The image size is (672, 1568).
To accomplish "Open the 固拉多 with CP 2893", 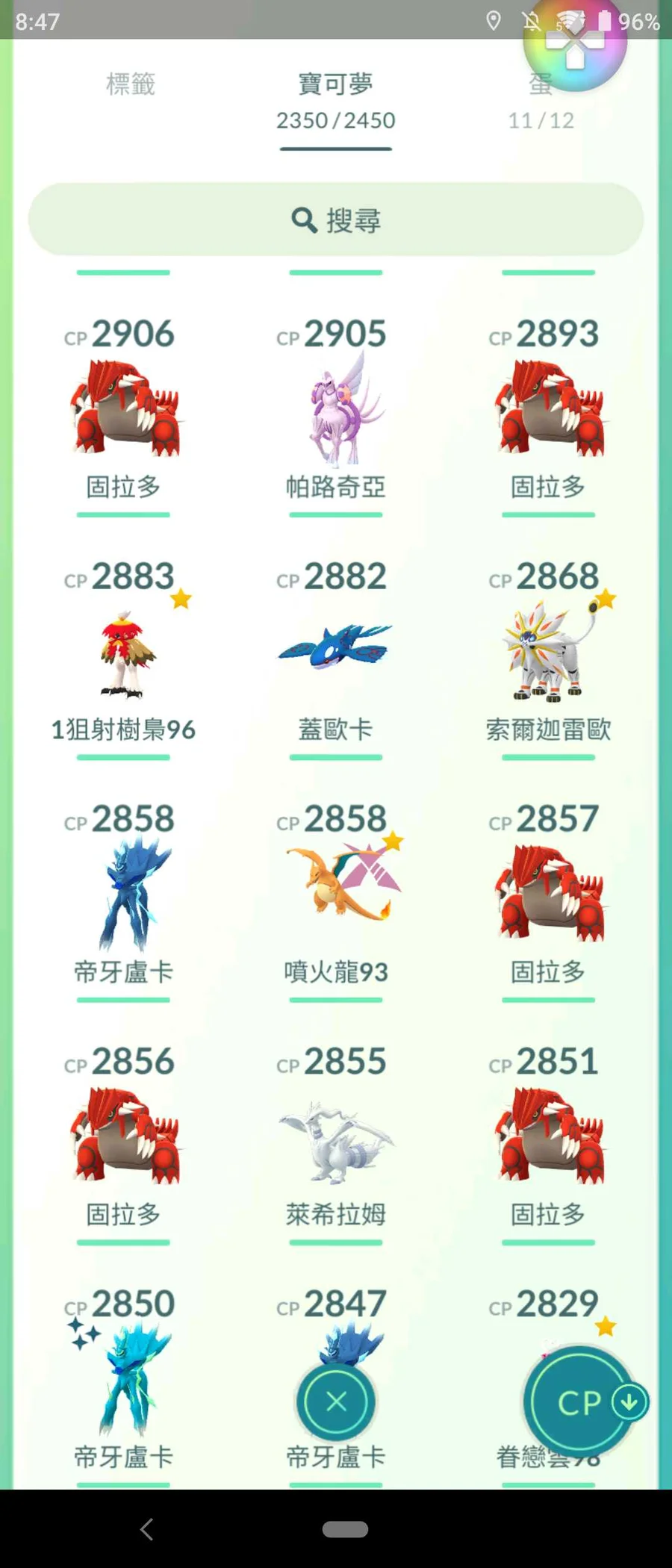I will [x=548, y=411].
